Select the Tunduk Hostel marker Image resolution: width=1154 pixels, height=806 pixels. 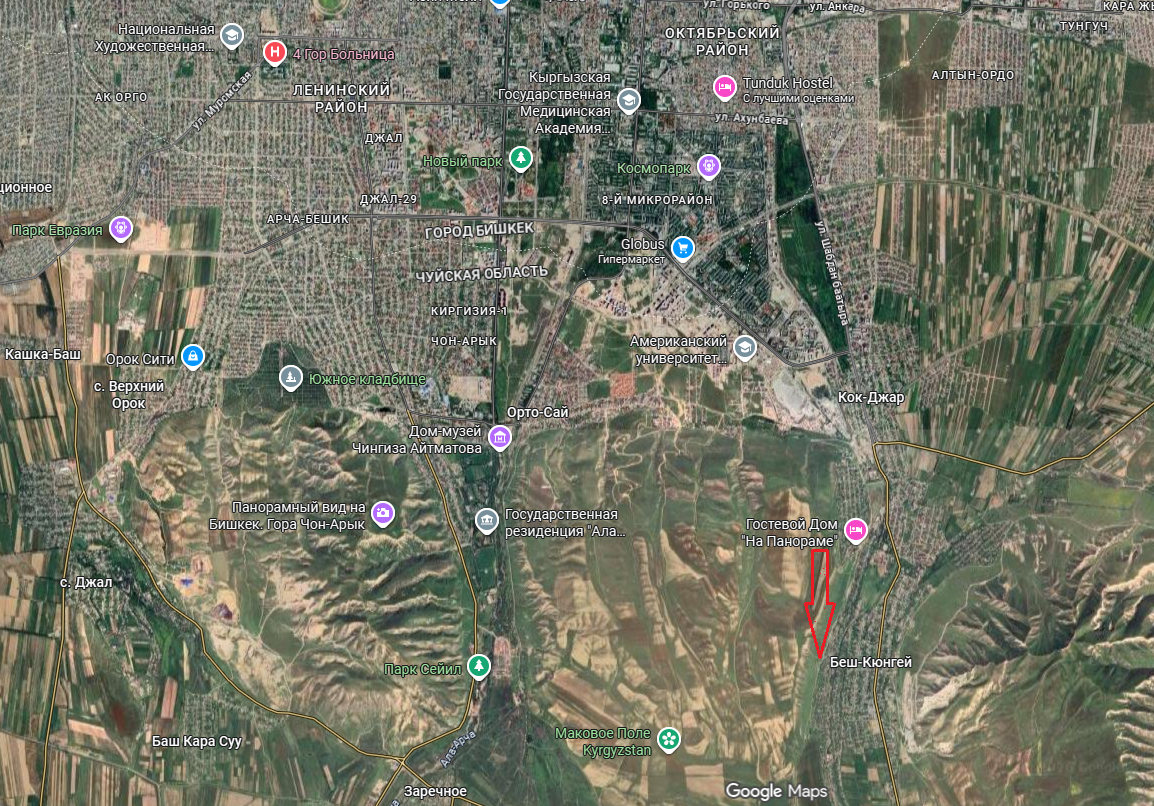724,87
